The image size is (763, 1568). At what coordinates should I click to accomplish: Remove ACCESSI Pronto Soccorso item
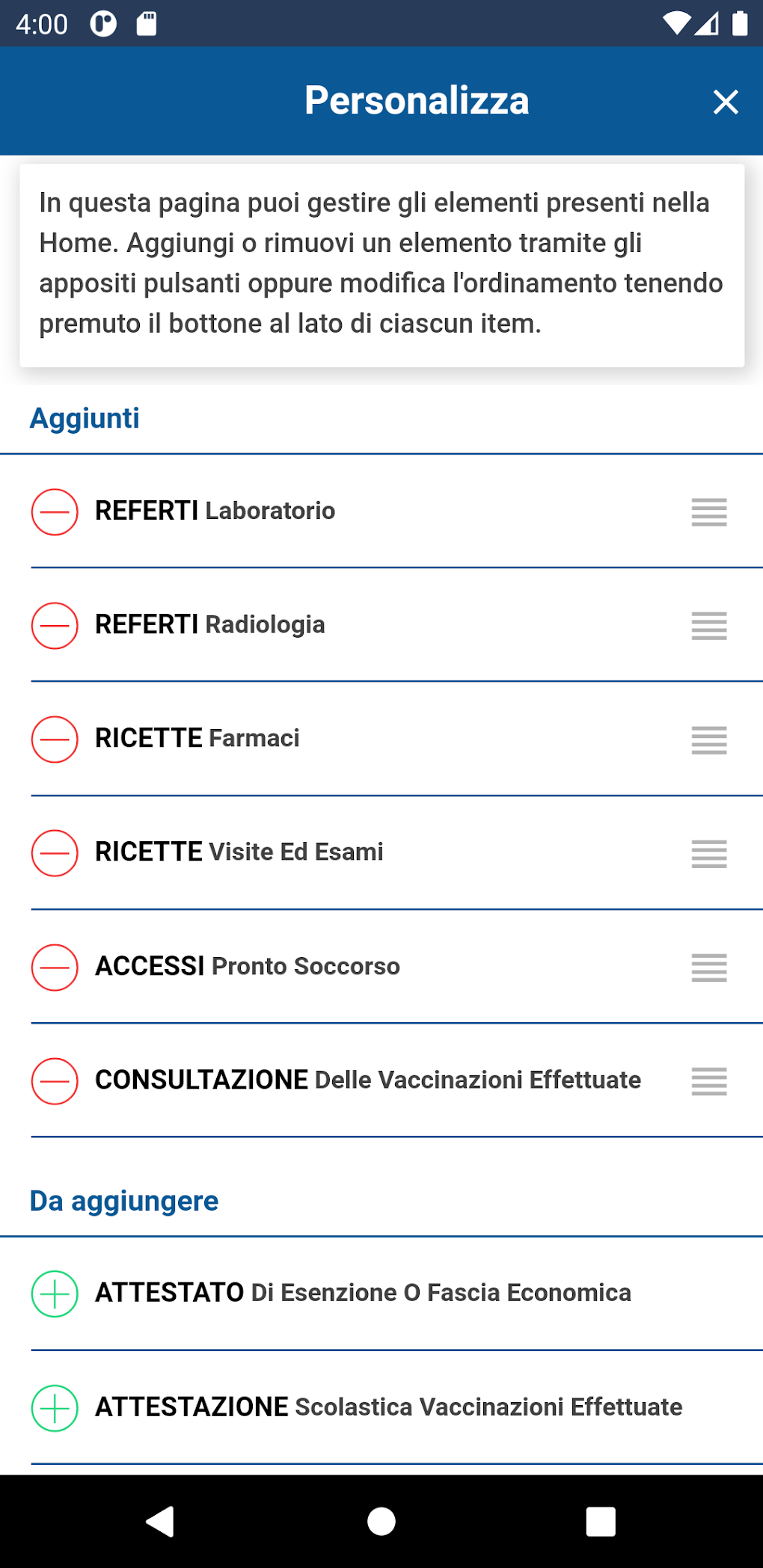pos(55,967)
